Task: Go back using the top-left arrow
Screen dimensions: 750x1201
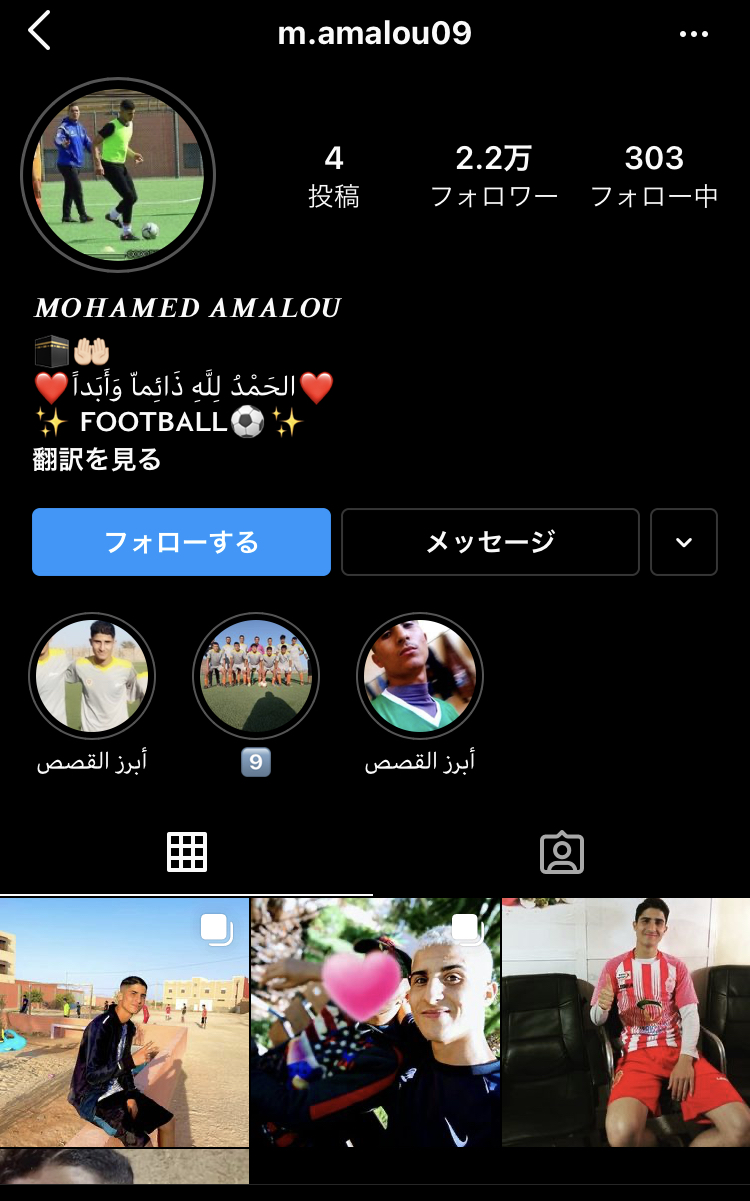Action: tap(39, 32)
